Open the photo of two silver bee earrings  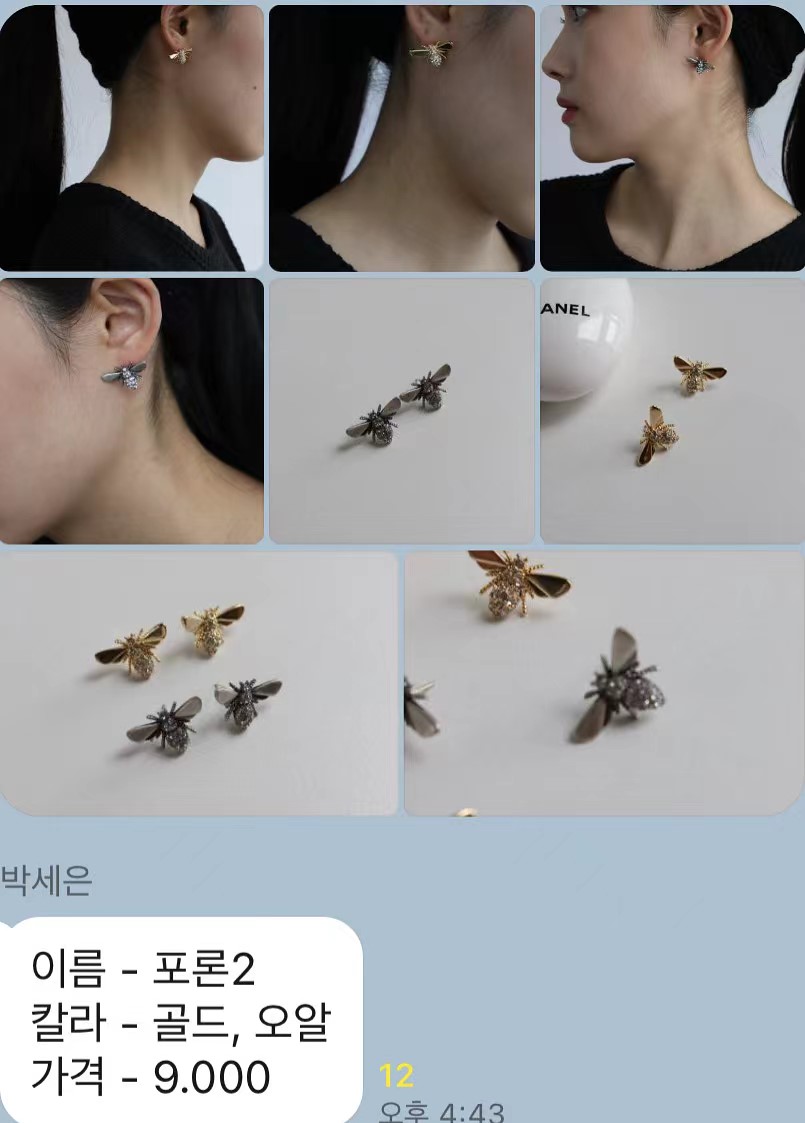[400, 410]
